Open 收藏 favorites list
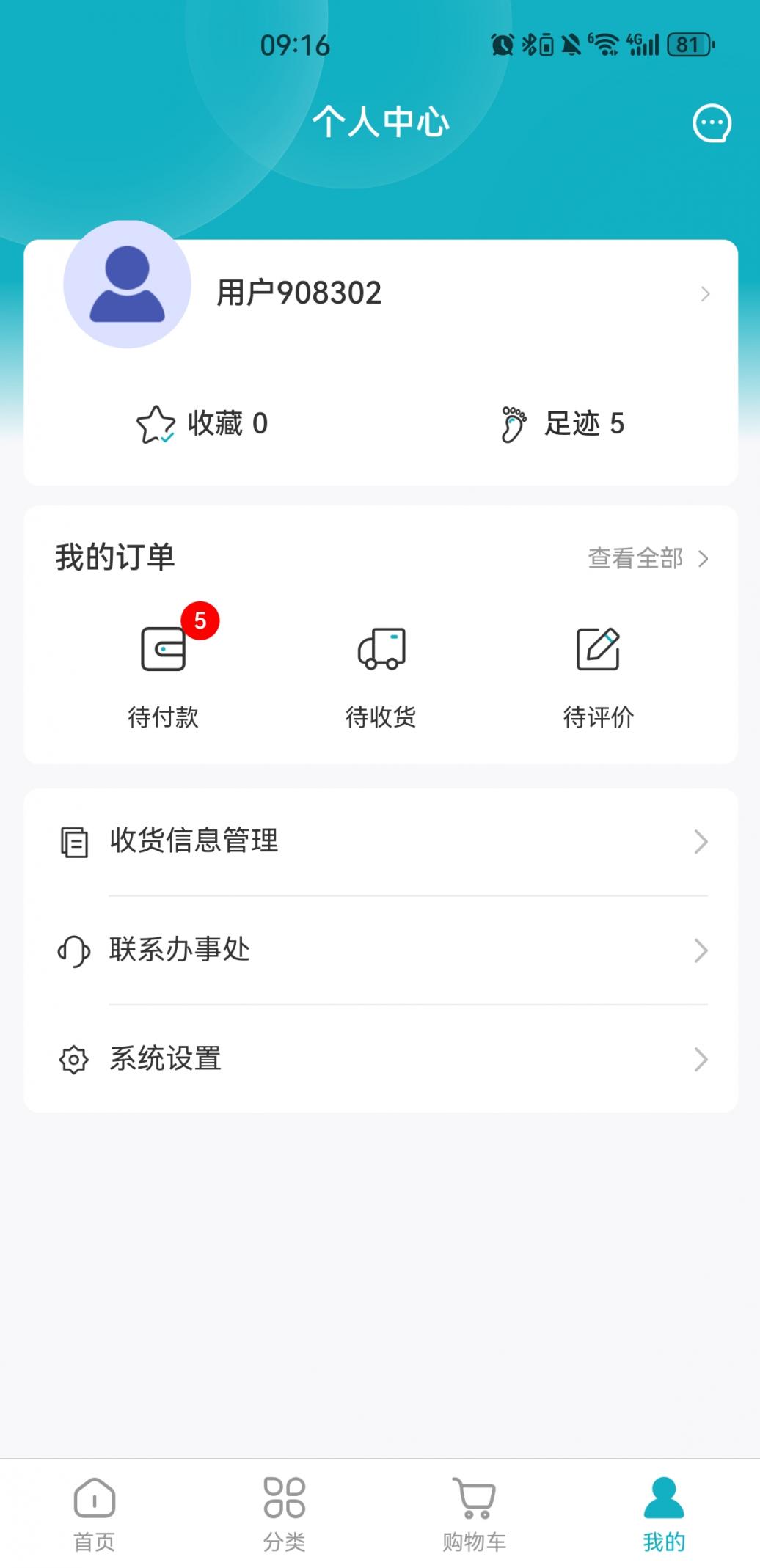This screenshot has width=760, height=1568. coord(202,424)
